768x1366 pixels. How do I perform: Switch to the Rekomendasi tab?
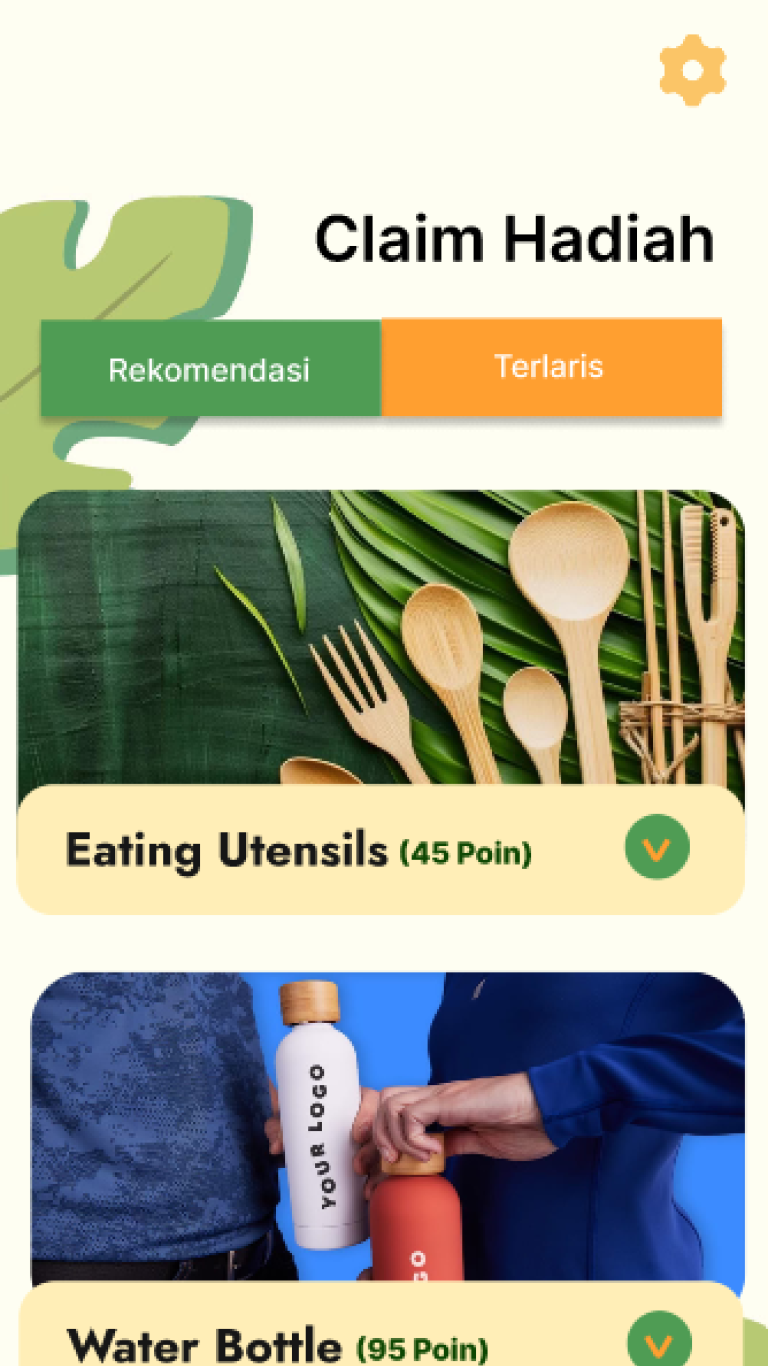(210, 368)
